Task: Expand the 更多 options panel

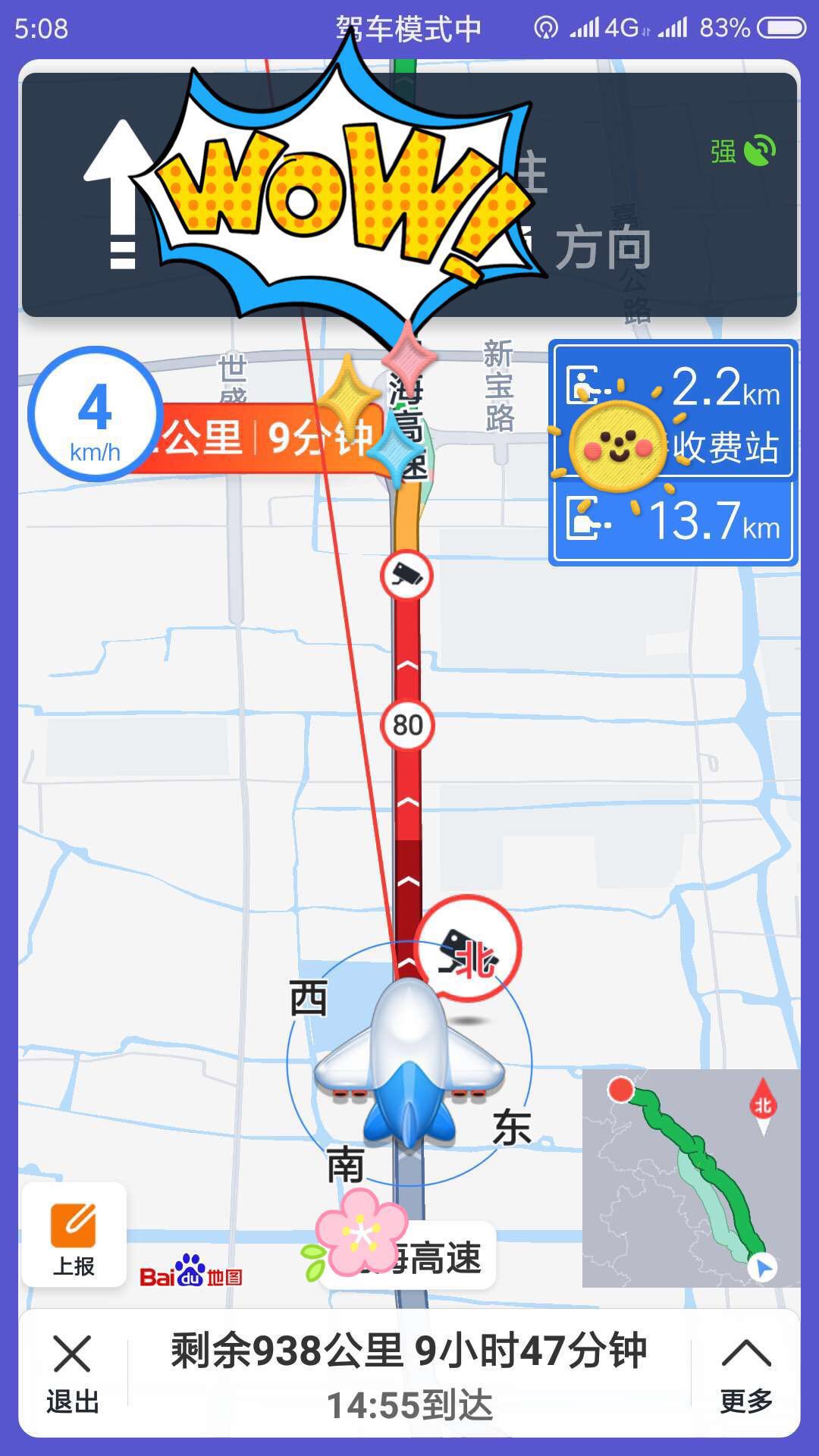Action: coord(746,1374)
